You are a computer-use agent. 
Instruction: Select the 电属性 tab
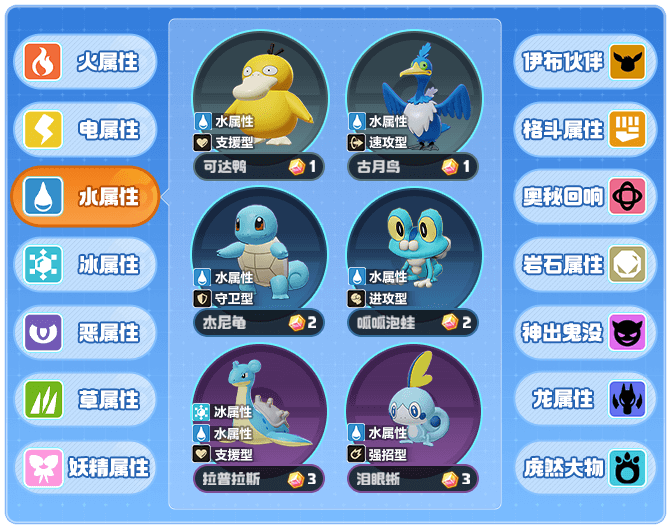coord(85,129)
